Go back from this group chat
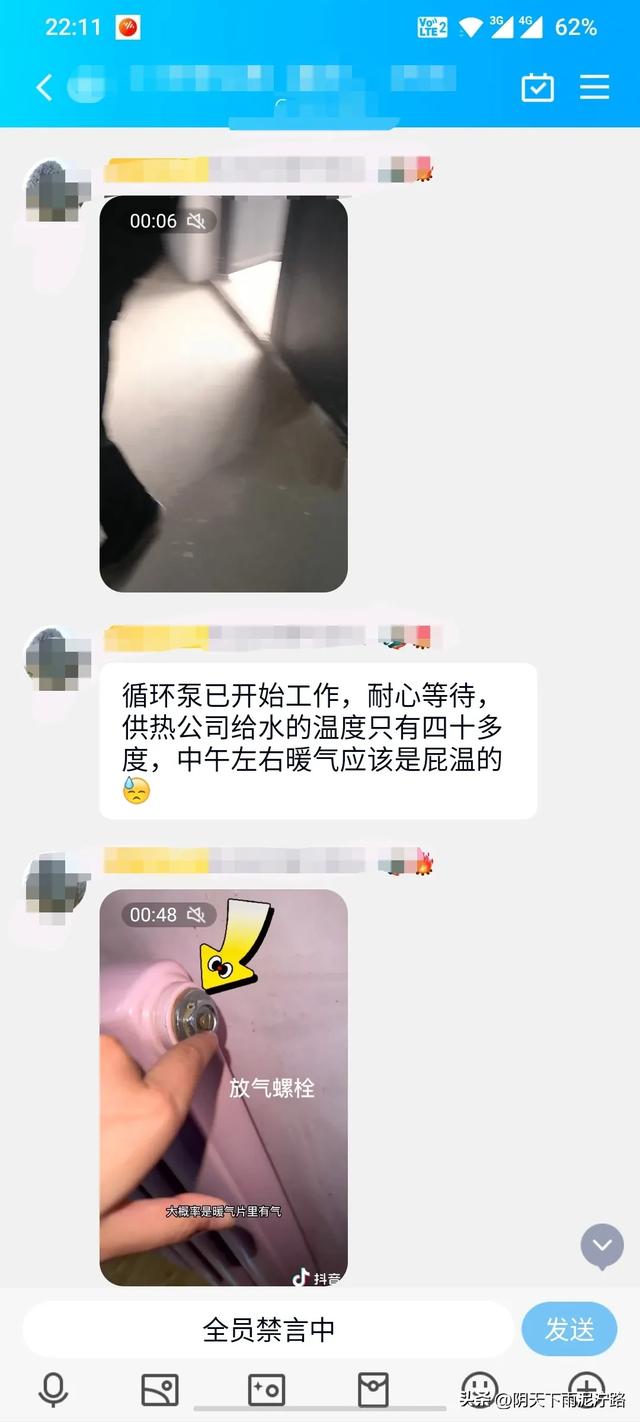 coord(44,87)
